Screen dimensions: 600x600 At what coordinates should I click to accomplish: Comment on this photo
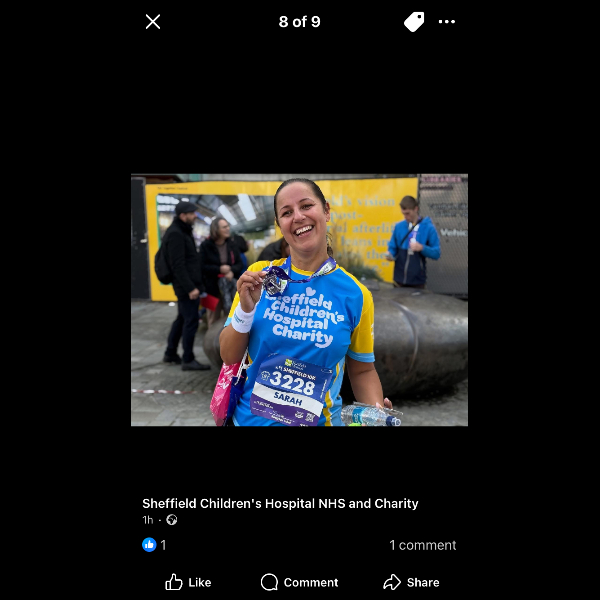pyautogui.click(x=299, y=582)
